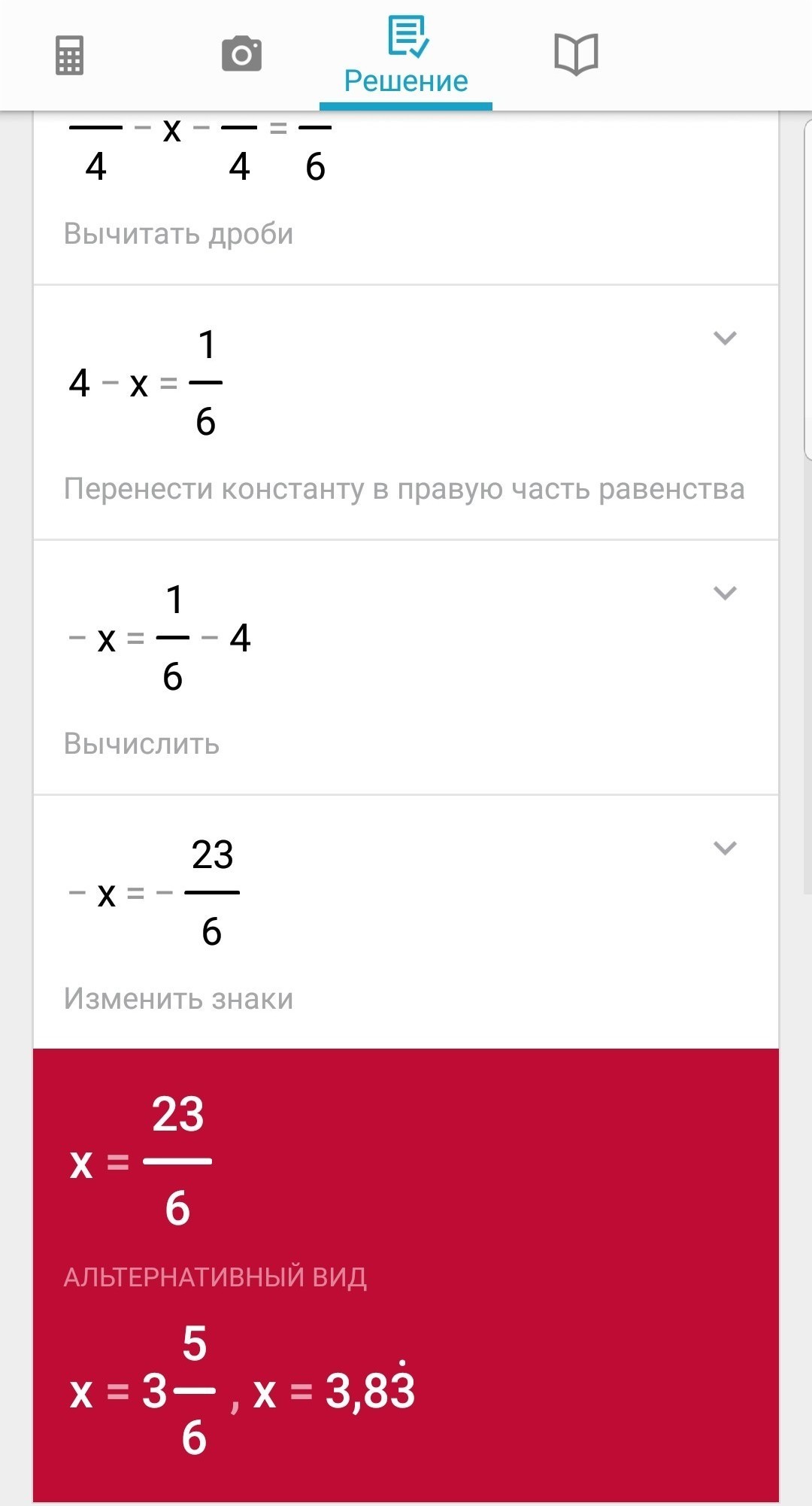Expand the step 4 − x = 1/6

point(724,338)
